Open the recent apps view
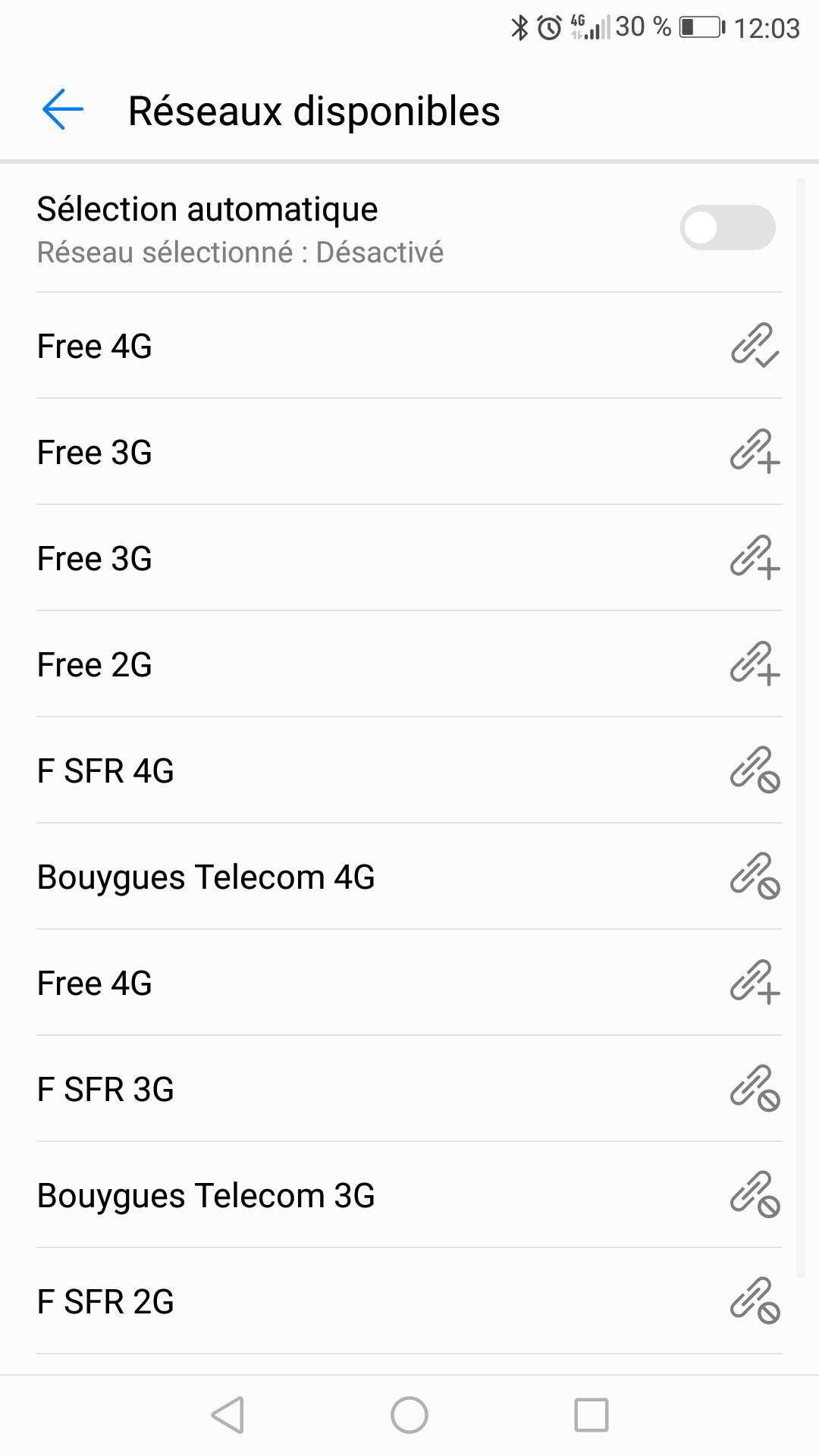819x1456 pixels. [591, 1415]
